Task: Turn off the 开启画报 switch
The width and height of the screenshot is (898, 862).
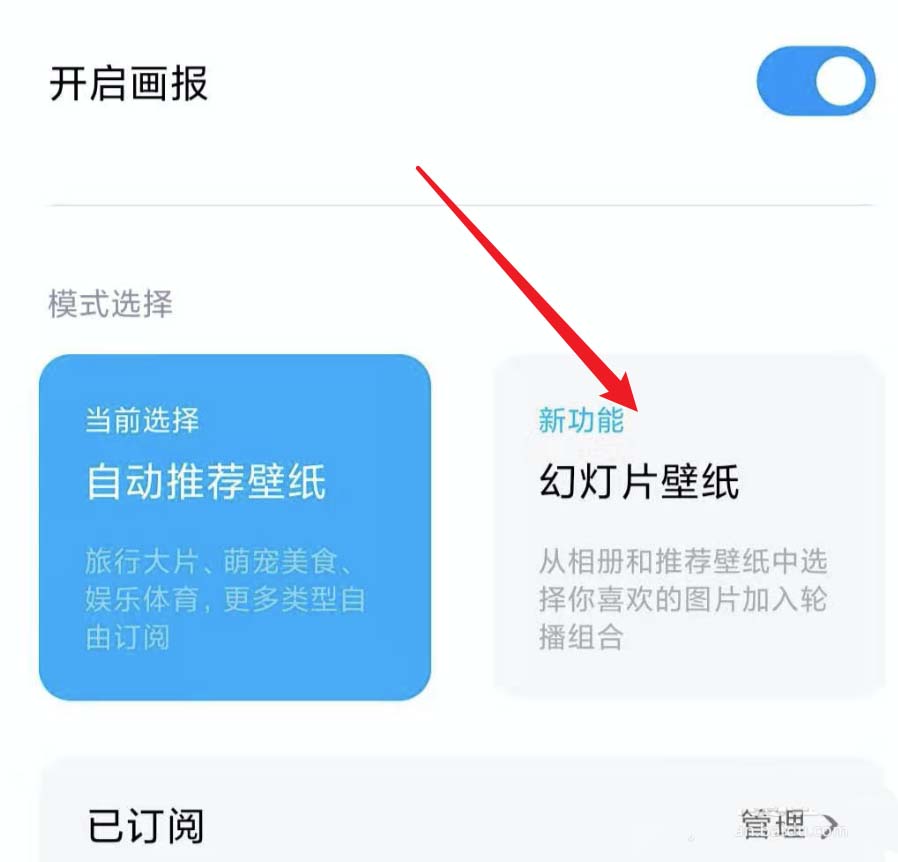Action: (815, 82)
